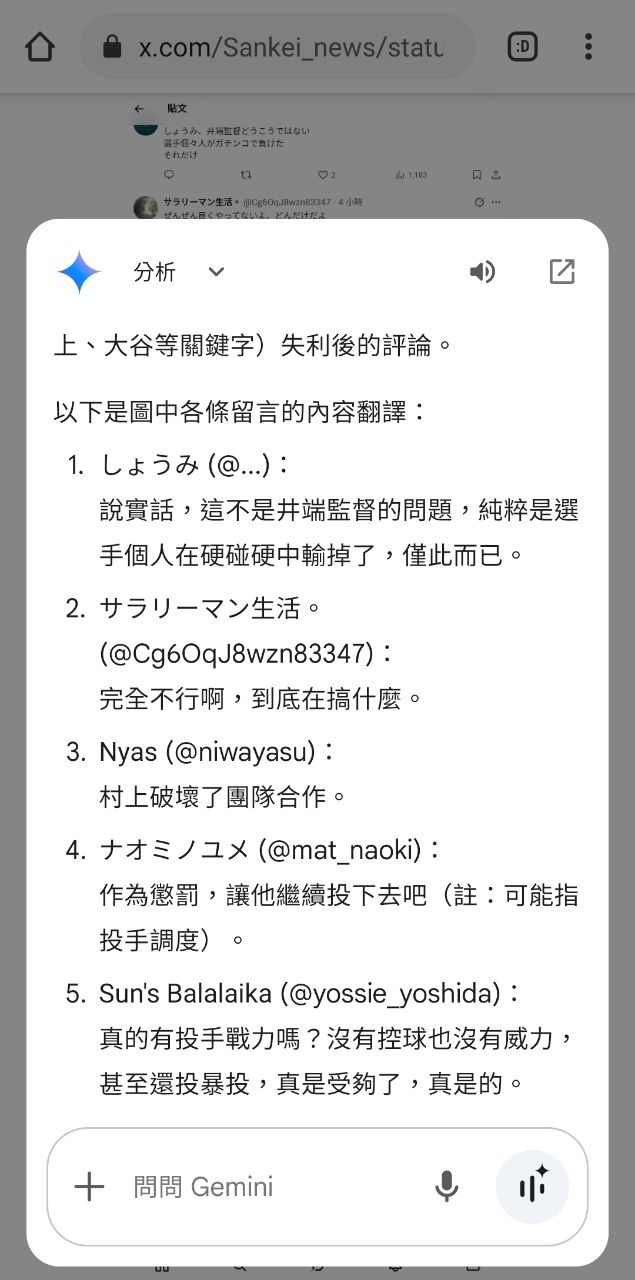Start voice input with the microphone
The width and height of the screenshot is (635, 1280).
click(446, 1187)
